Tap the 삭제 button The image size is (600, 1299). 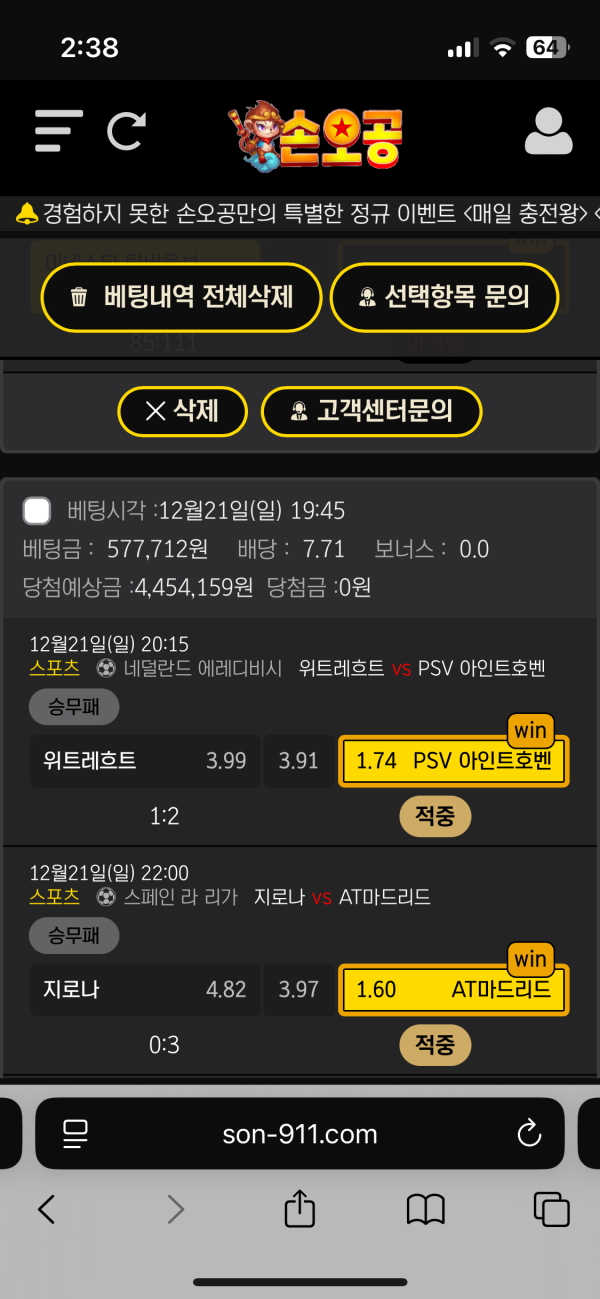182,411
